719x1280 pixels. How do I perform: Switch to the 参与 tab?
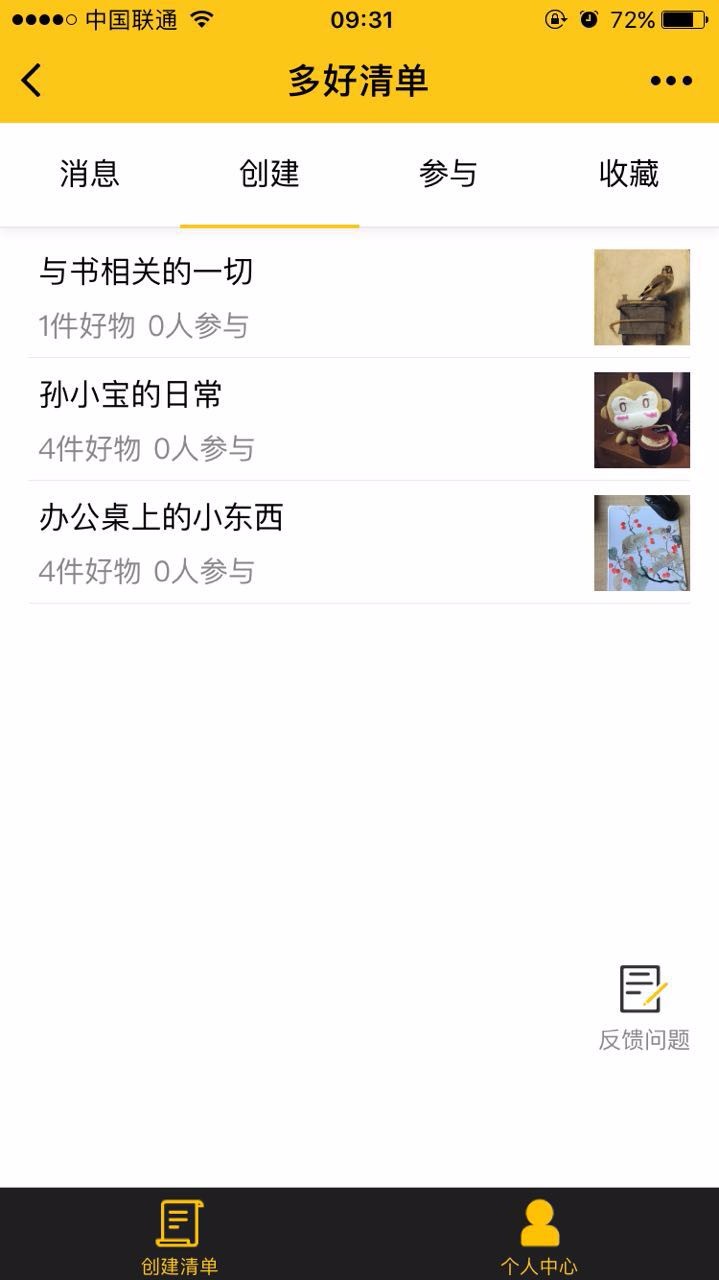[448, 174]
